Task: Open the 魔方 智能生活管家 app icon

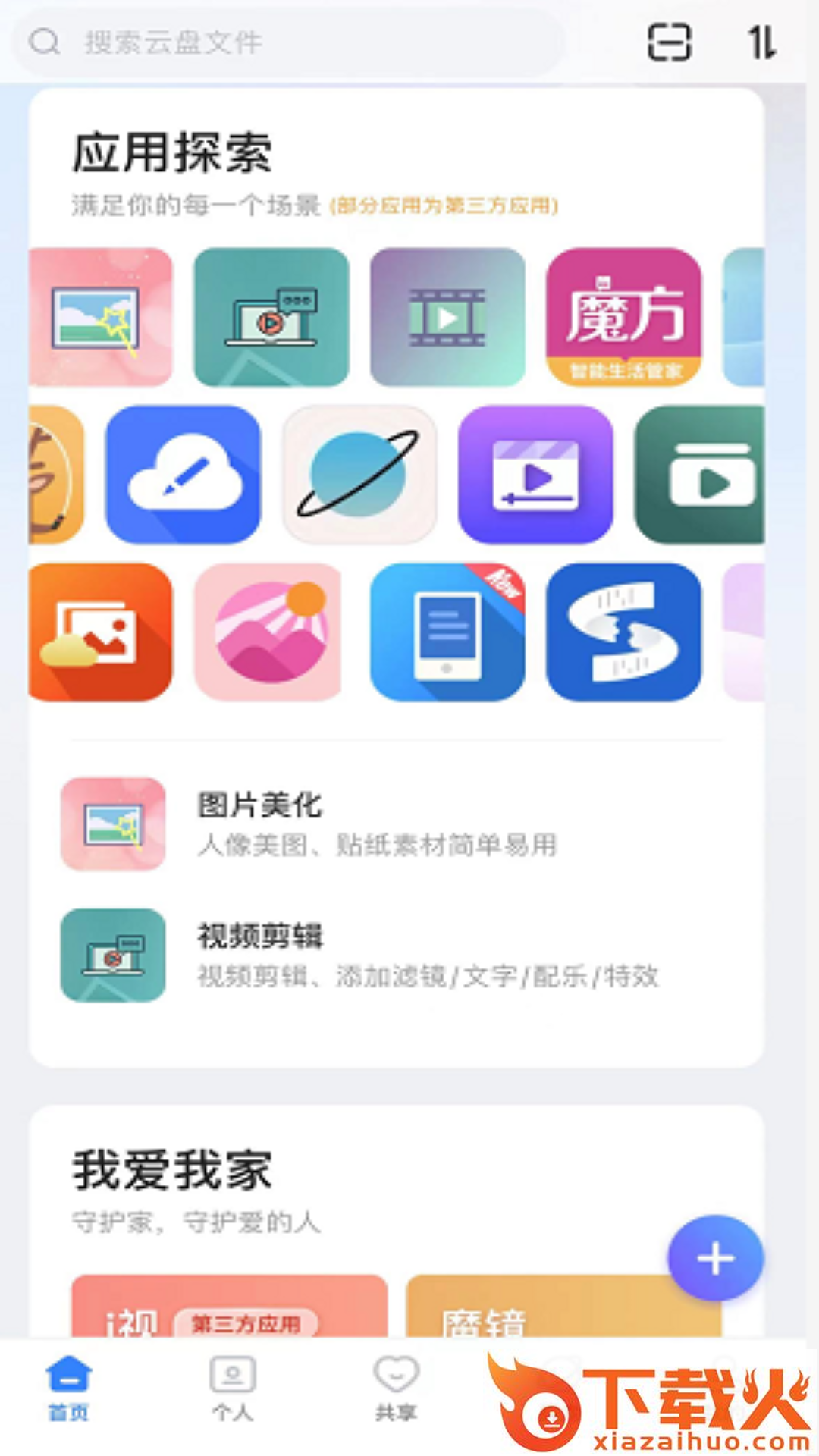Action: click(x=624, y=317)
